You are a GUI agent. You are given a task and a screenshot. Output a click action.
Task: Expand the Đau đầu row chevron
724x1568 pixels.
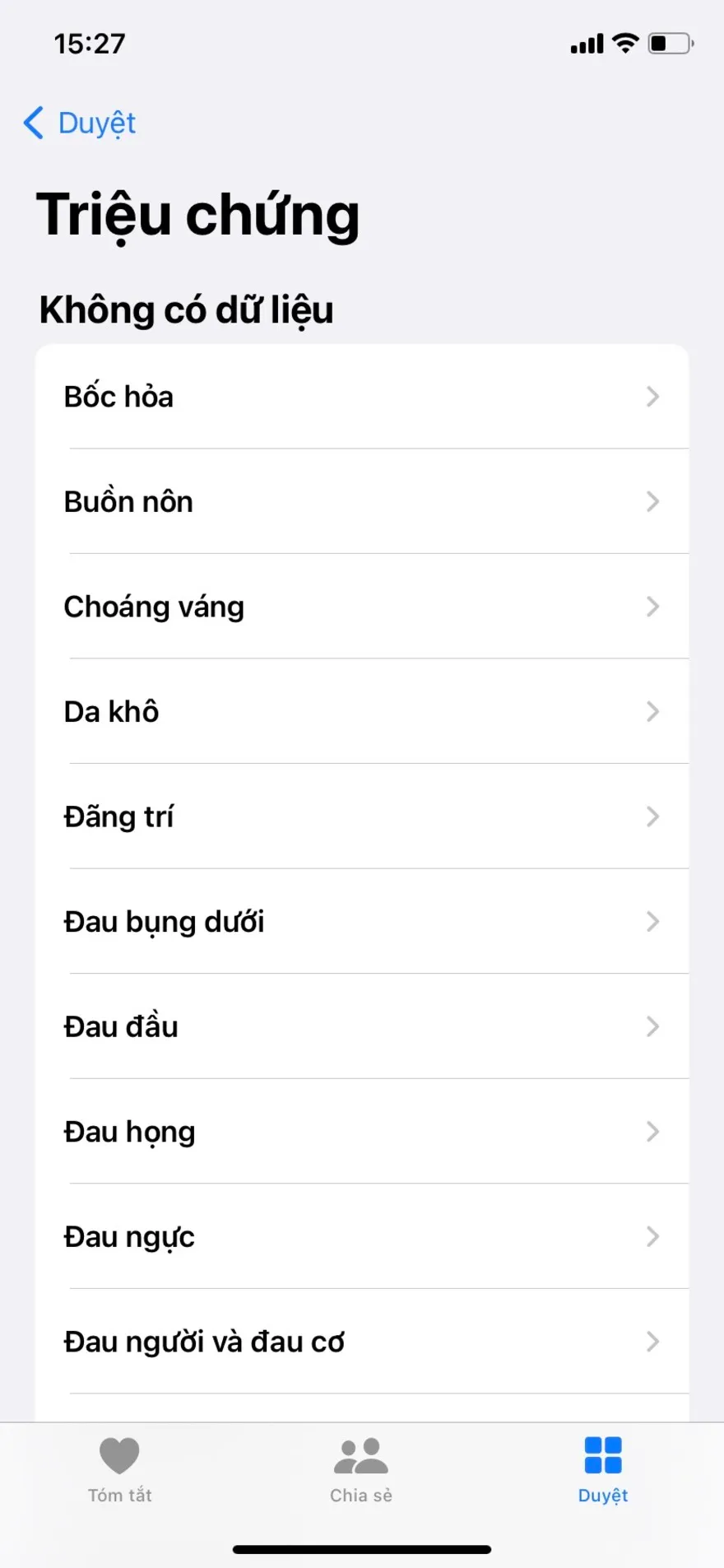[x=652, y=1026]
